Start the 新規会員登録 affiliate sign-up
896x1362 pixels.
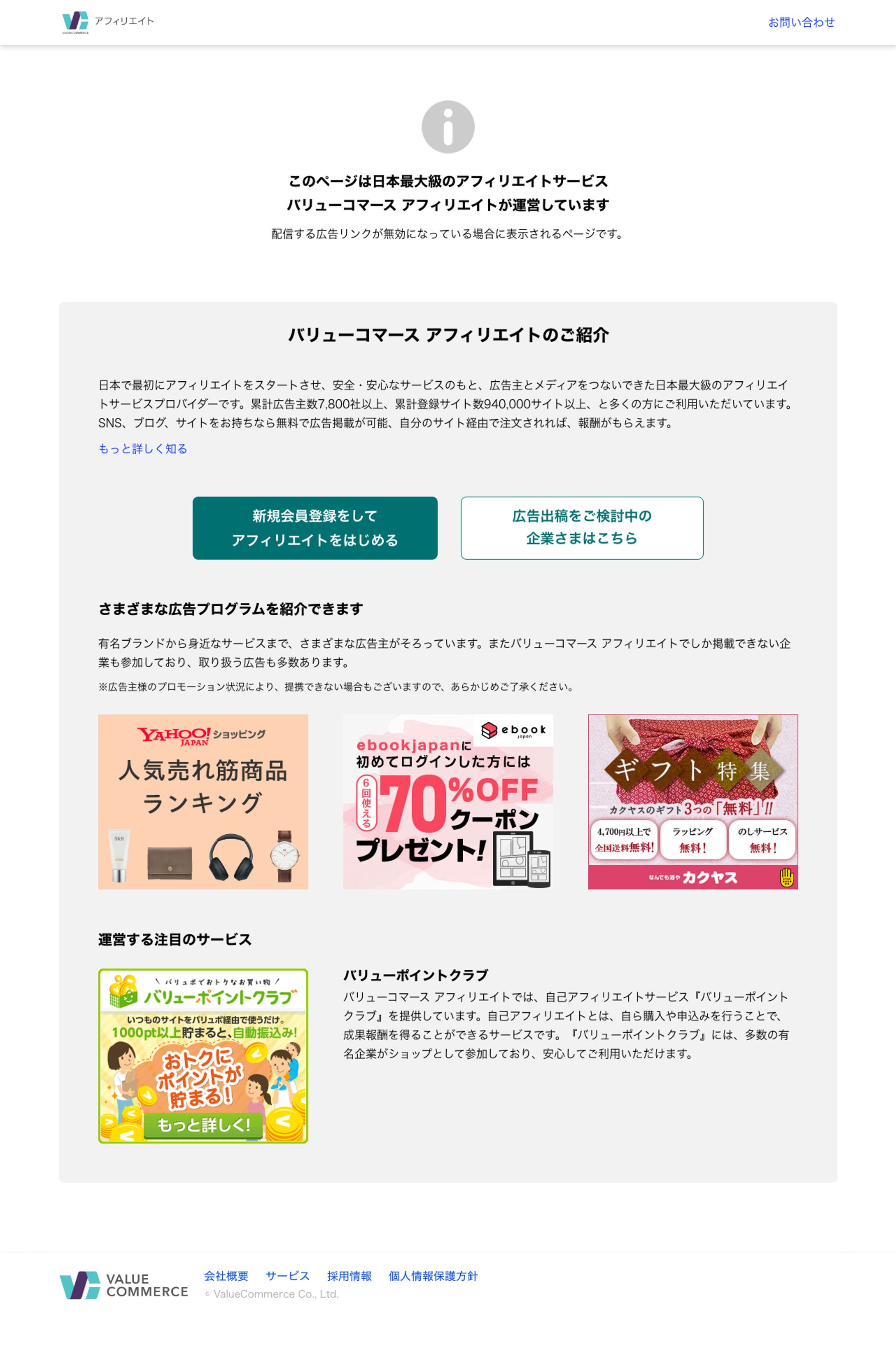coord(315,528)
